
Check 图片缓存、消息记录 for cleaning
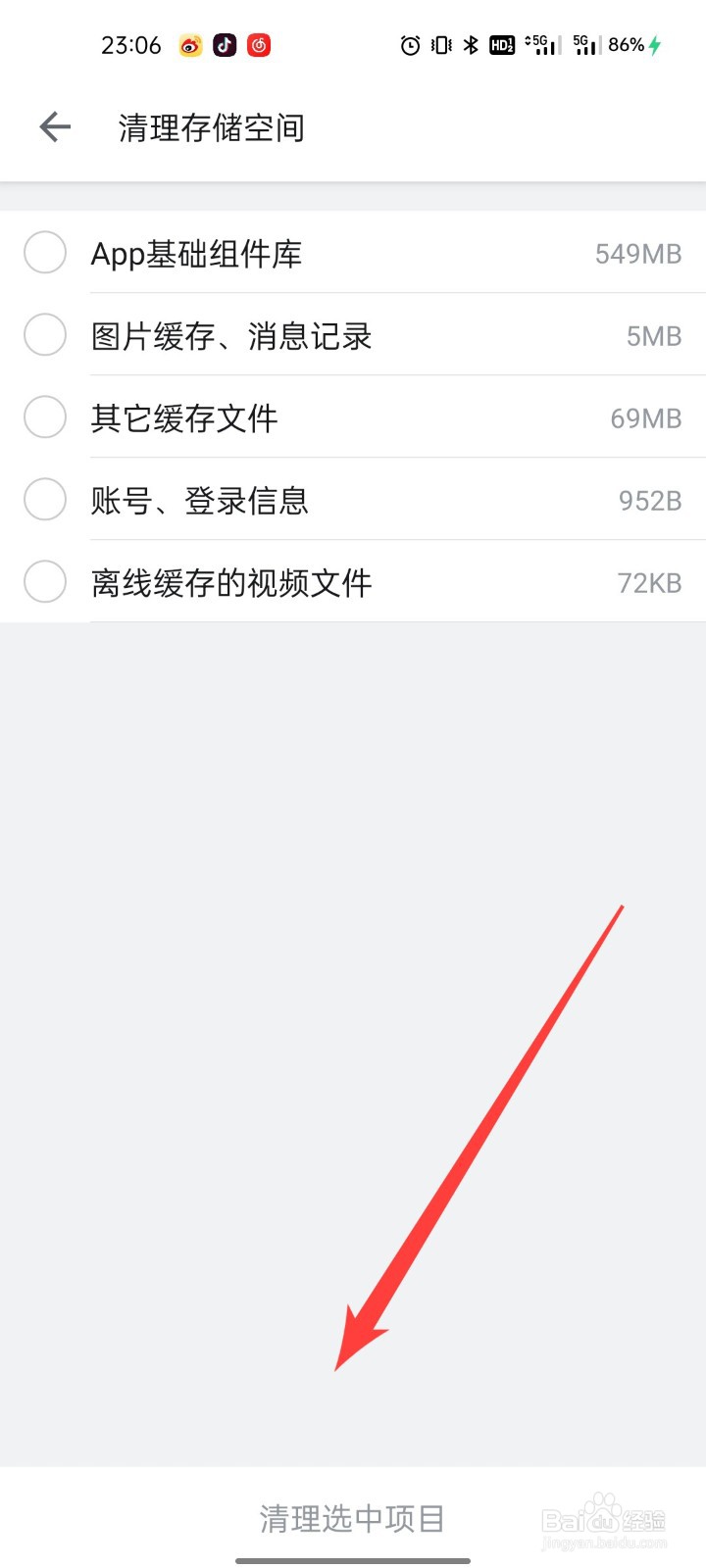[x=44, y=335]
